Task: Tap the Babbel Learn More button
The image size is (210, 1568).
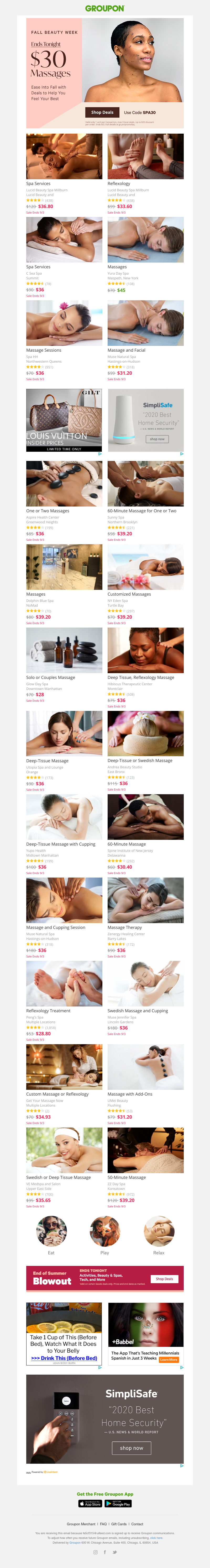Action: [x=169, y=1359]
